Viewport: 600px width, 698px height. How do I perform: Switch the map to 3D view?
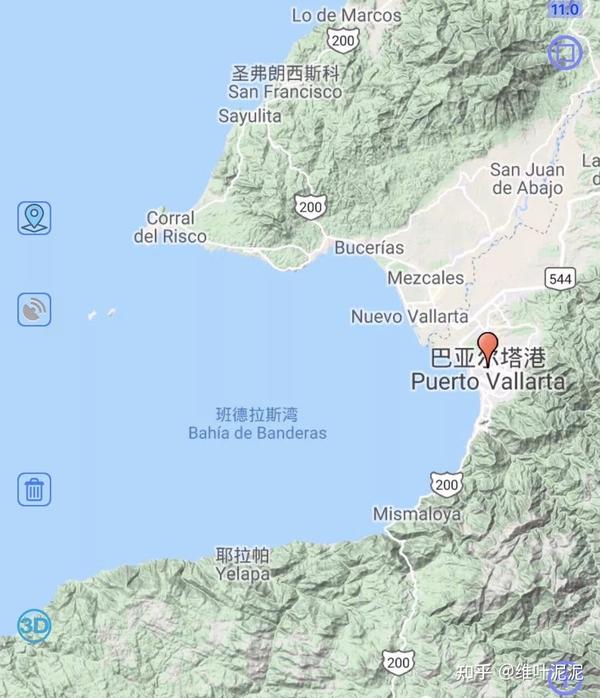pos(34,626)
